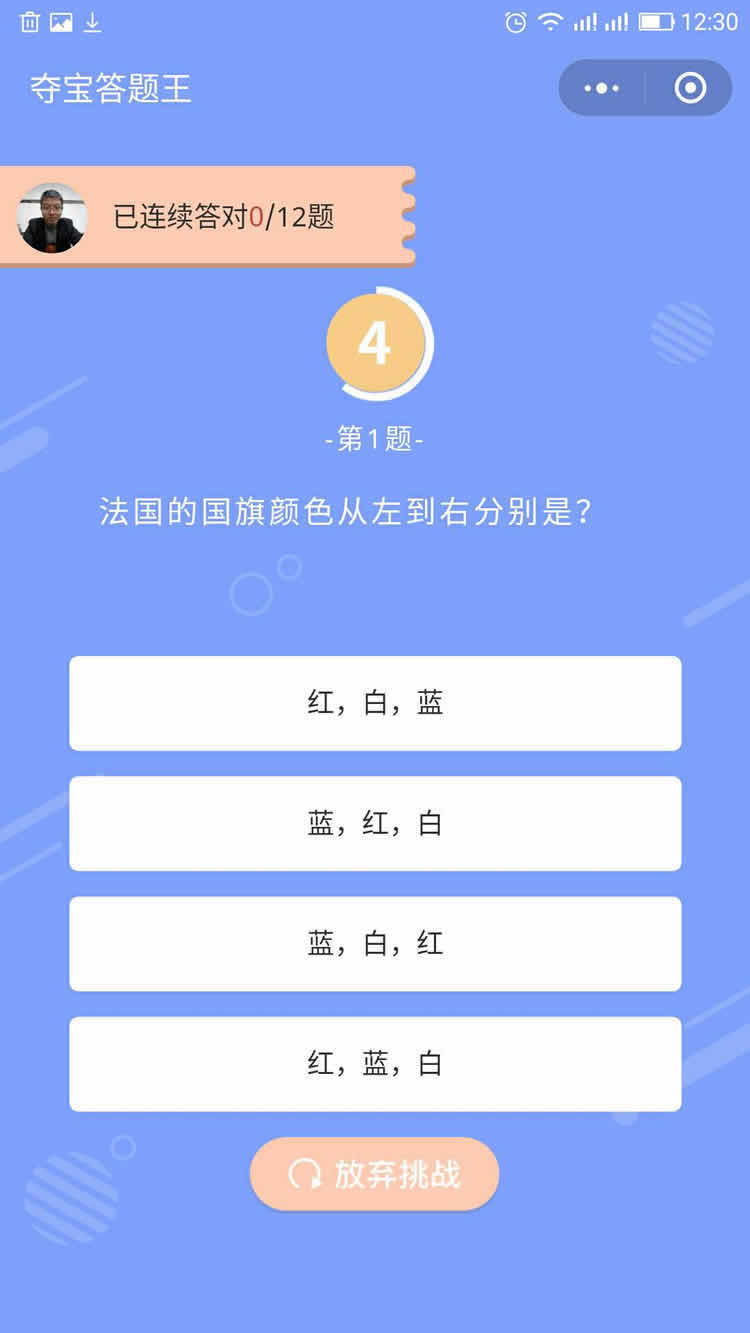Choose answer 蓝，红，白
Image resolution: width=750 pixels, height=1333 pixels.
point(375,823)
